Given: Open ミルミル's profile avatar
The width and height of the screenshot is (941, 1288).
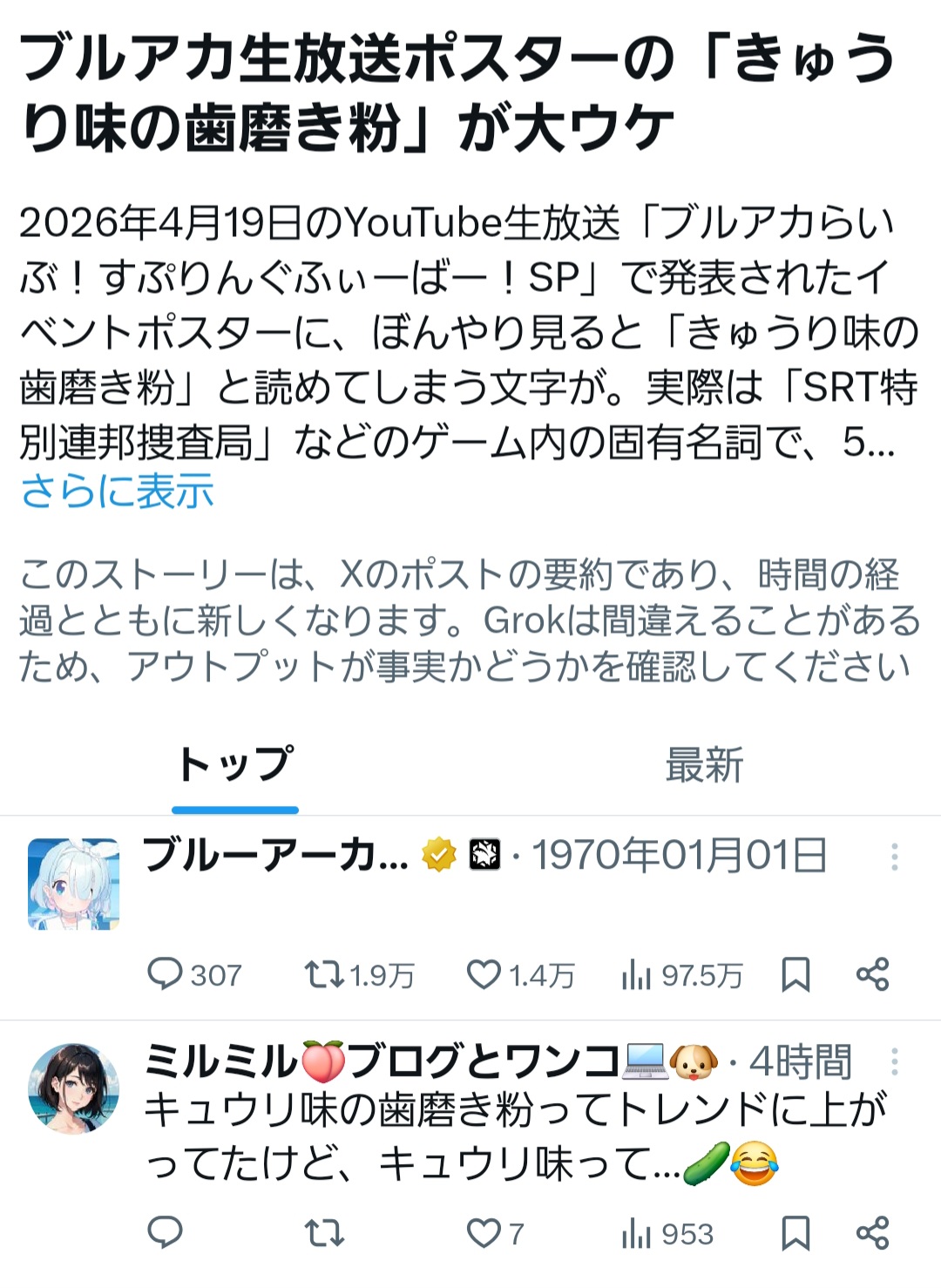Looking at the screenshot, I should [73, 1089].
